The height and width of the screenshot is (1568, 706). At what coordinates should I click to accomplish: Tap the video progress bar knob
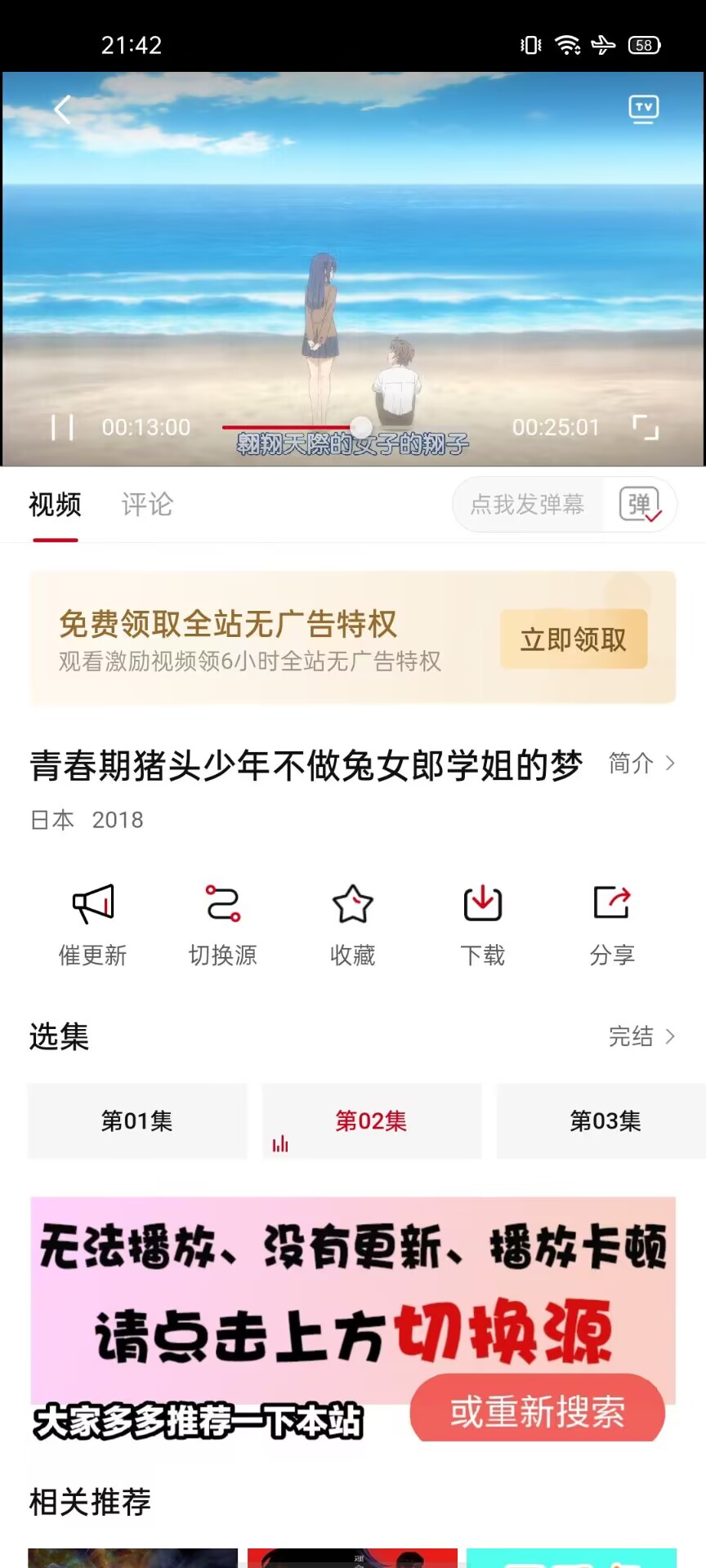[361, 426]
